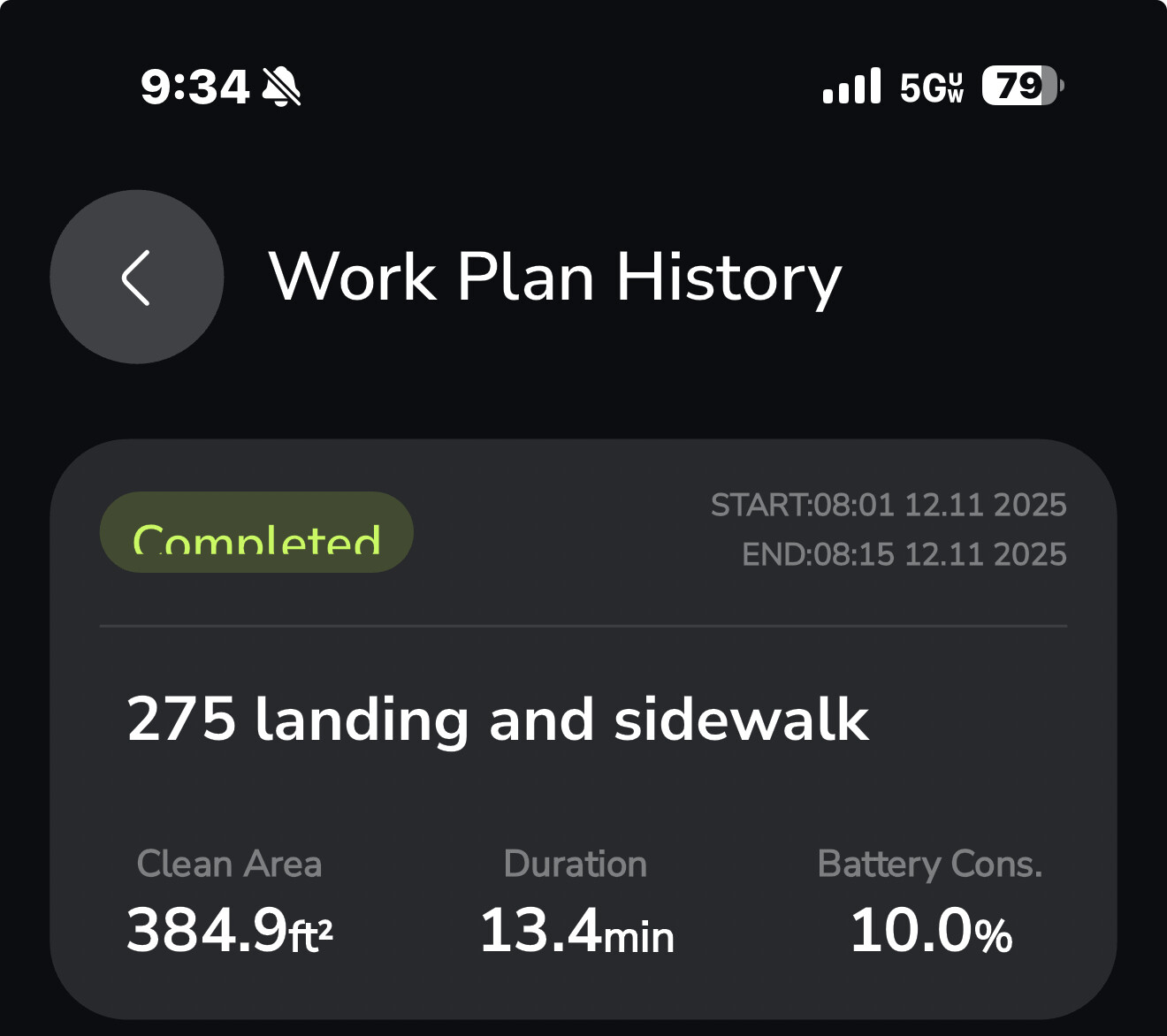1167x1036 pixels.
Task: Open the 275 landing and sidewalk record
Action: tap(497, 720)
